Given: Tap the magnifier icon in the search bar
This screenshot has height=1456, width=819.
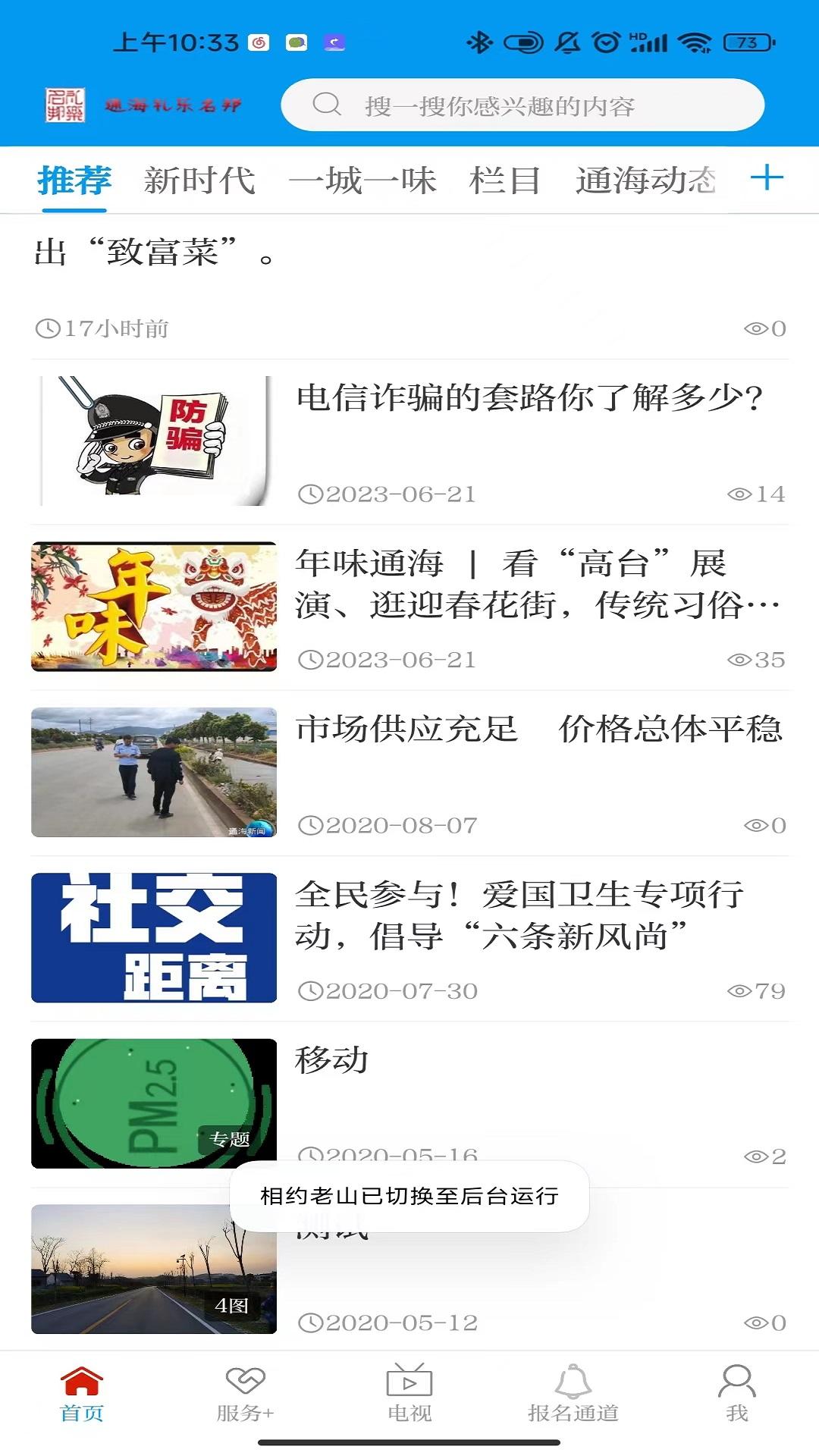Looking at the screenshot, I should pos(328,106).
